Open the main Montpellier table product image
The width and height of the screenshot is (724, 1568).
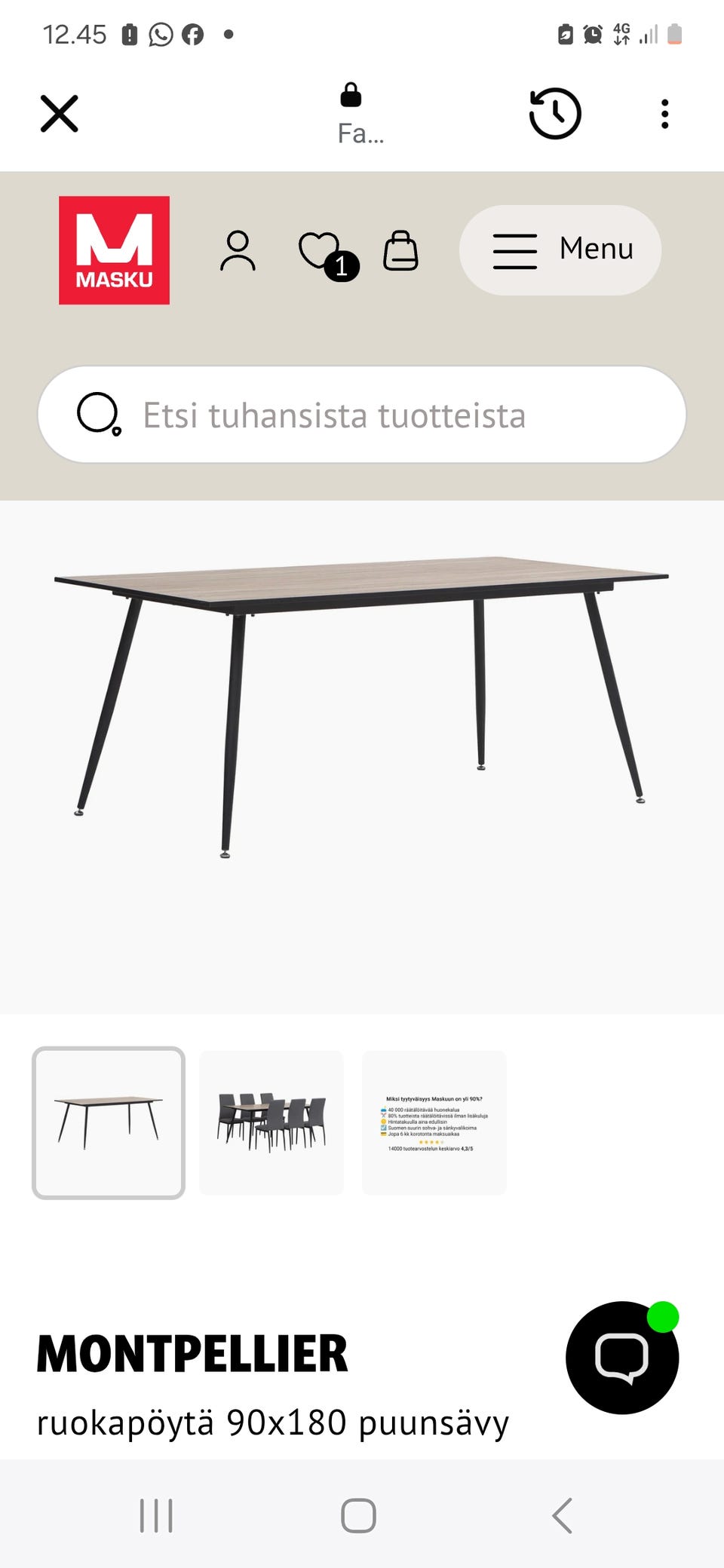click(362, 707)
